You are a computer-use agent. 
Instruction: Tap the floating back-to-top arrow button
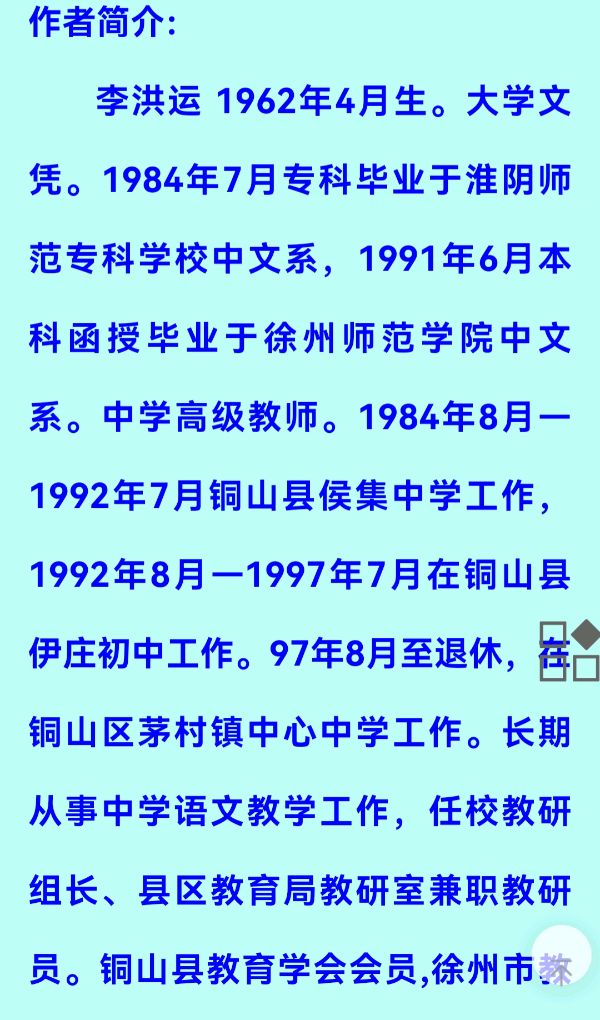pos(561,954)
